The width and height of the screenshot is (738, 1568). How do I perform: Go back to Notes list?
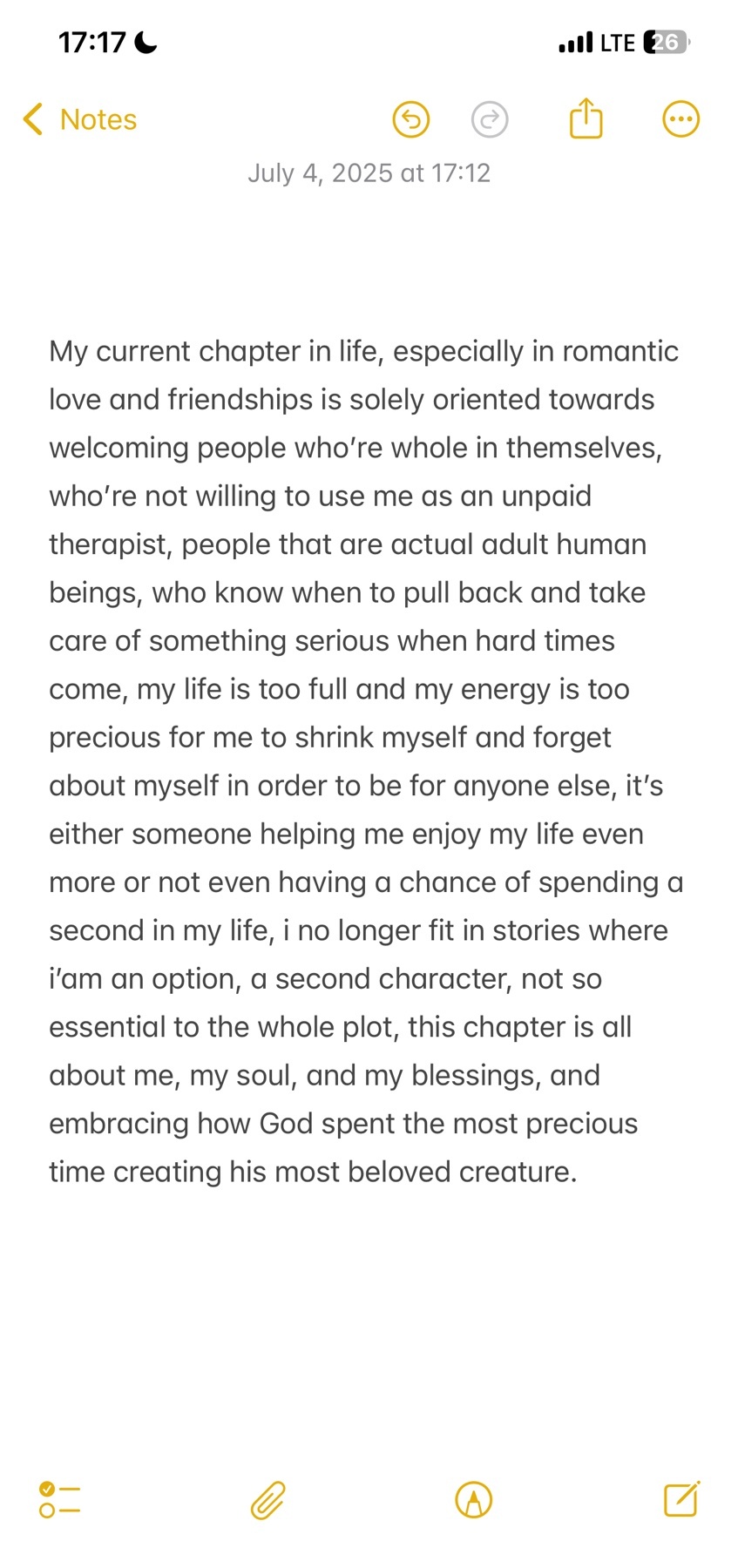pos(79,119)
